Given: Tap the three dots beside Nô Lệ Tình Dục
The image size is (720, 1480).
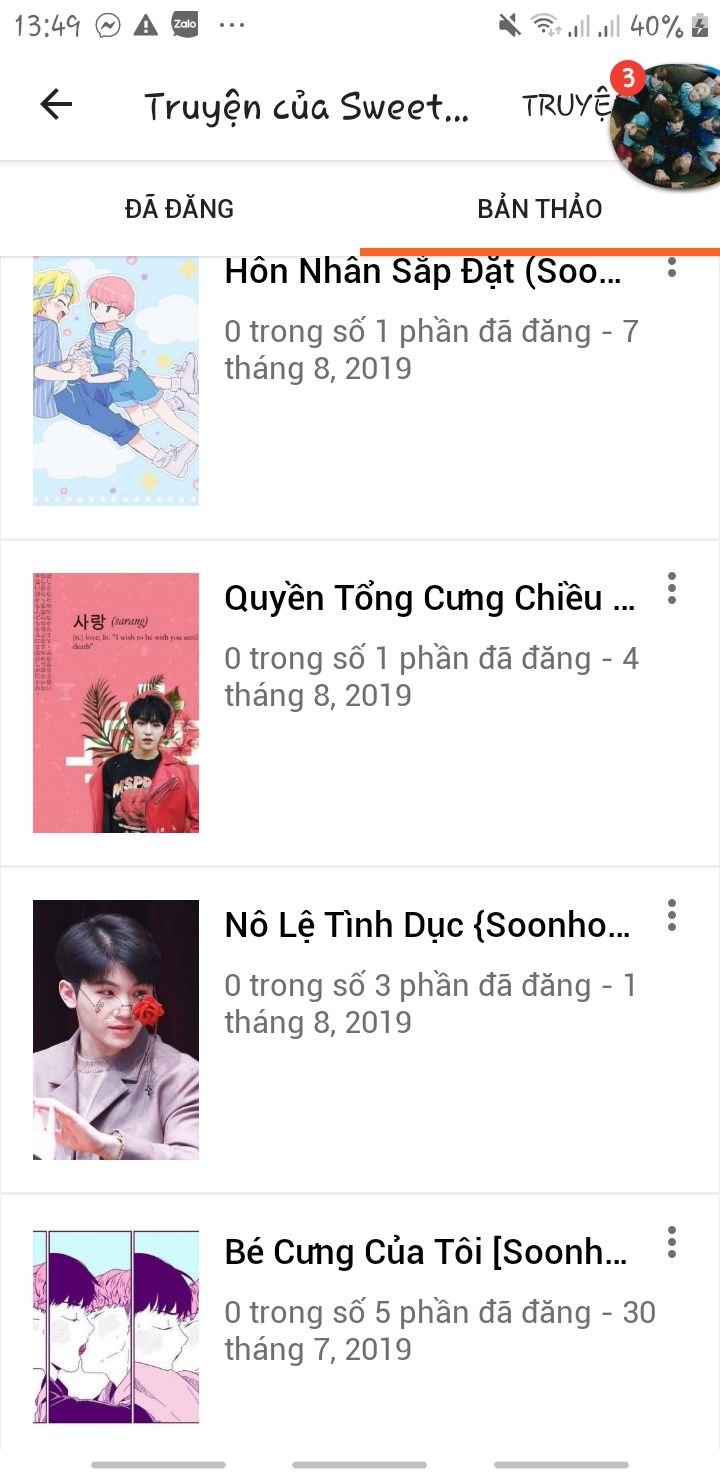Looking at the screenshot, I should click(672, 915).
